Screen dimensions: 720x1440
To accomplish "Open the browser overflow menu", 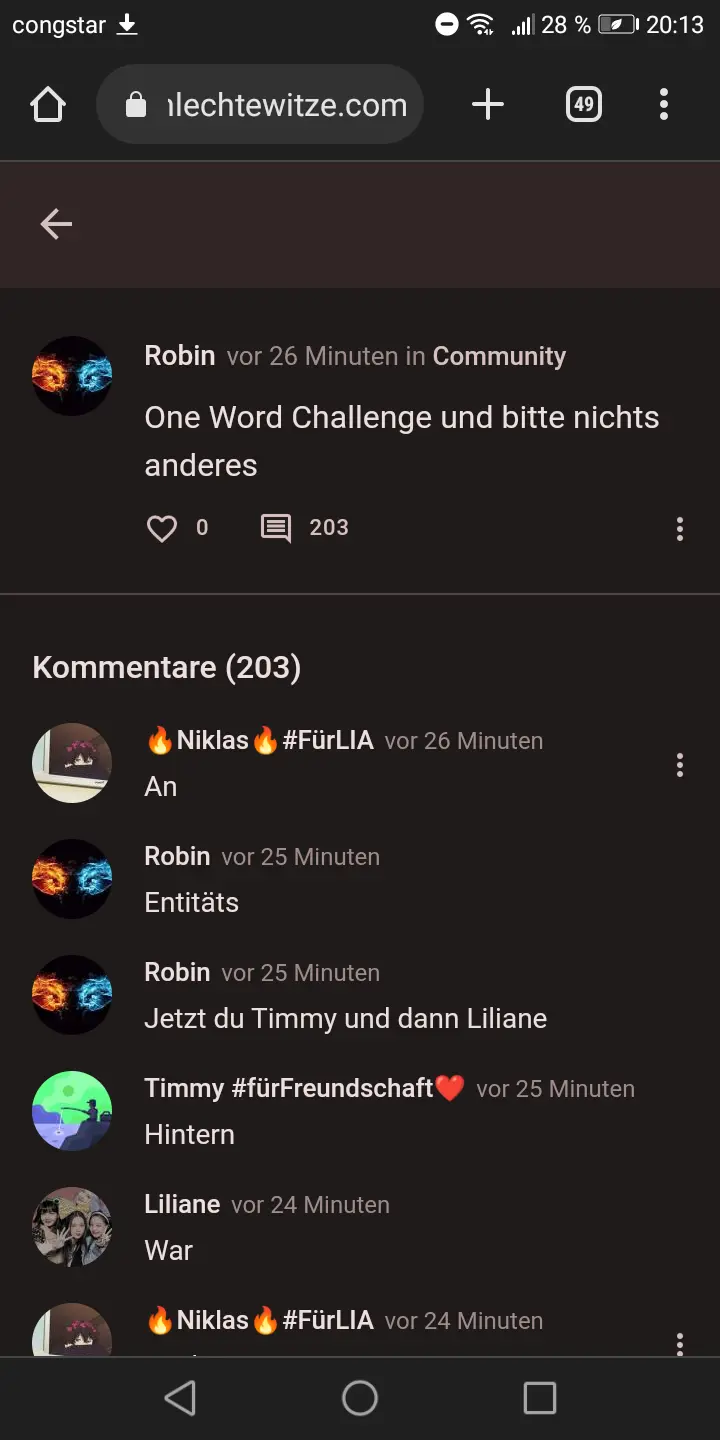I will coord(664,105).
